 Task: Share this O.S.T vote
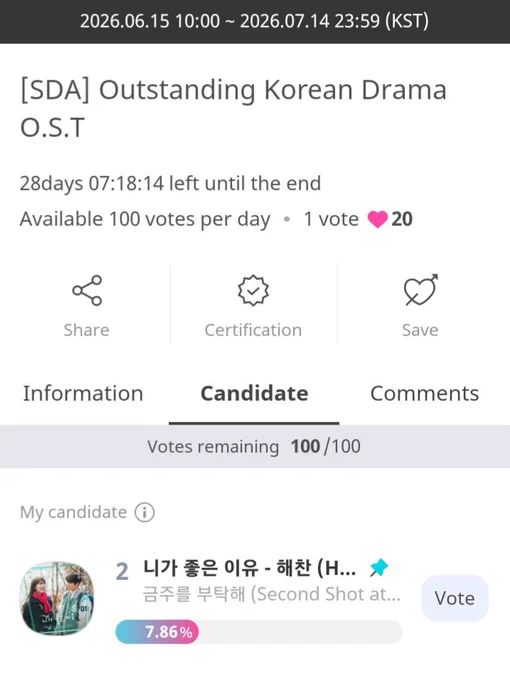86,306
